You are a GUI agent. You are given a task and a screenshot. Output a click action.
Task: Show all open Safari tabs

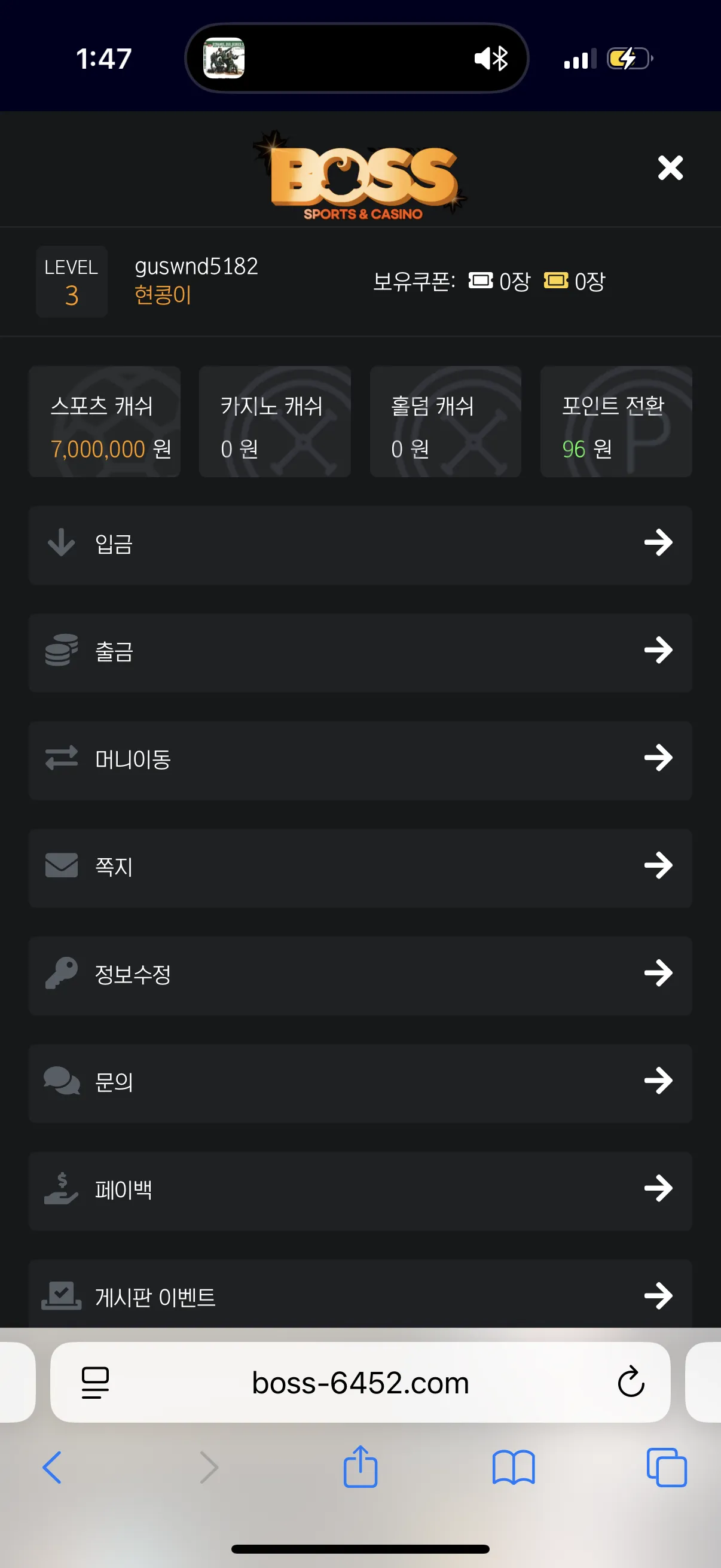click(667, 1467)
